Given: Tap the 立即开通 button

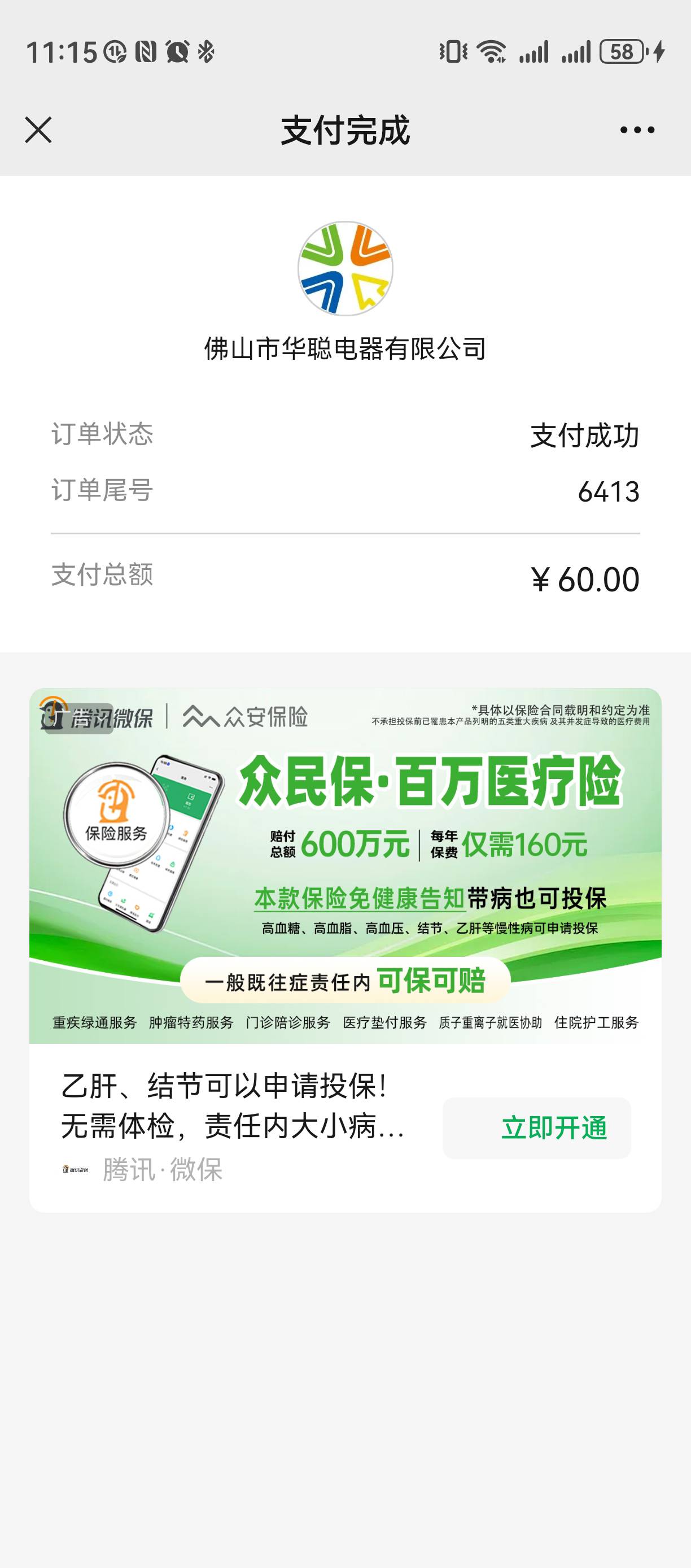Looking at the screenshot, I should point(536,1128).
